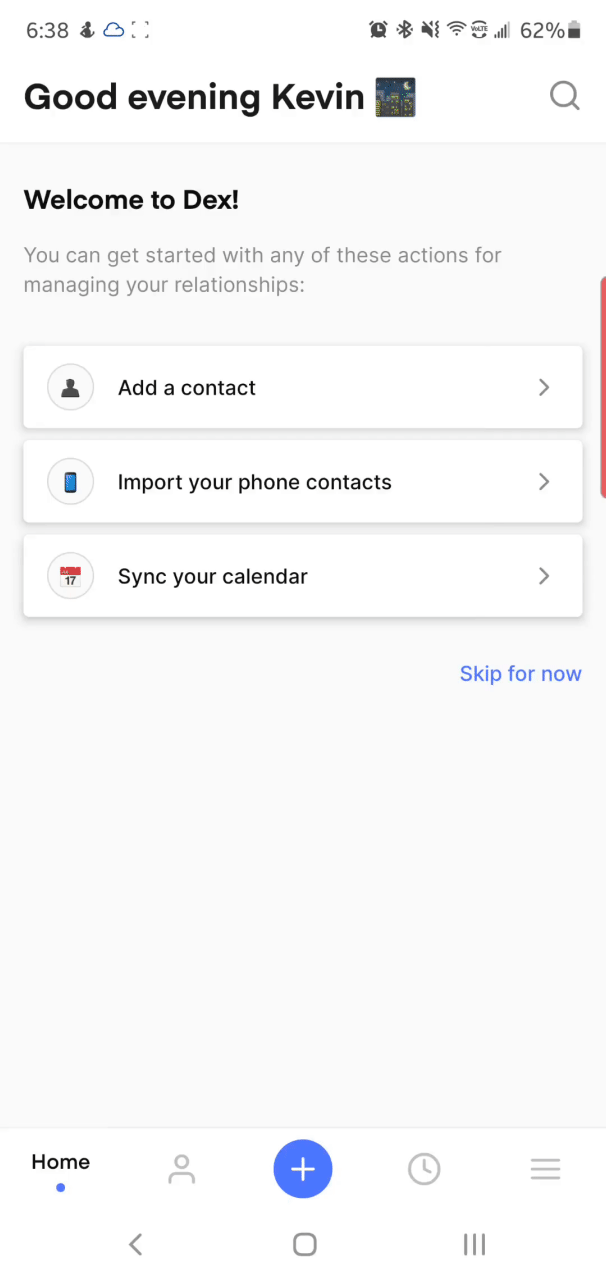The height and width of the screenshot is (1280, 606).
Task: Tap Skip for now link
Action: pos(520,674)
